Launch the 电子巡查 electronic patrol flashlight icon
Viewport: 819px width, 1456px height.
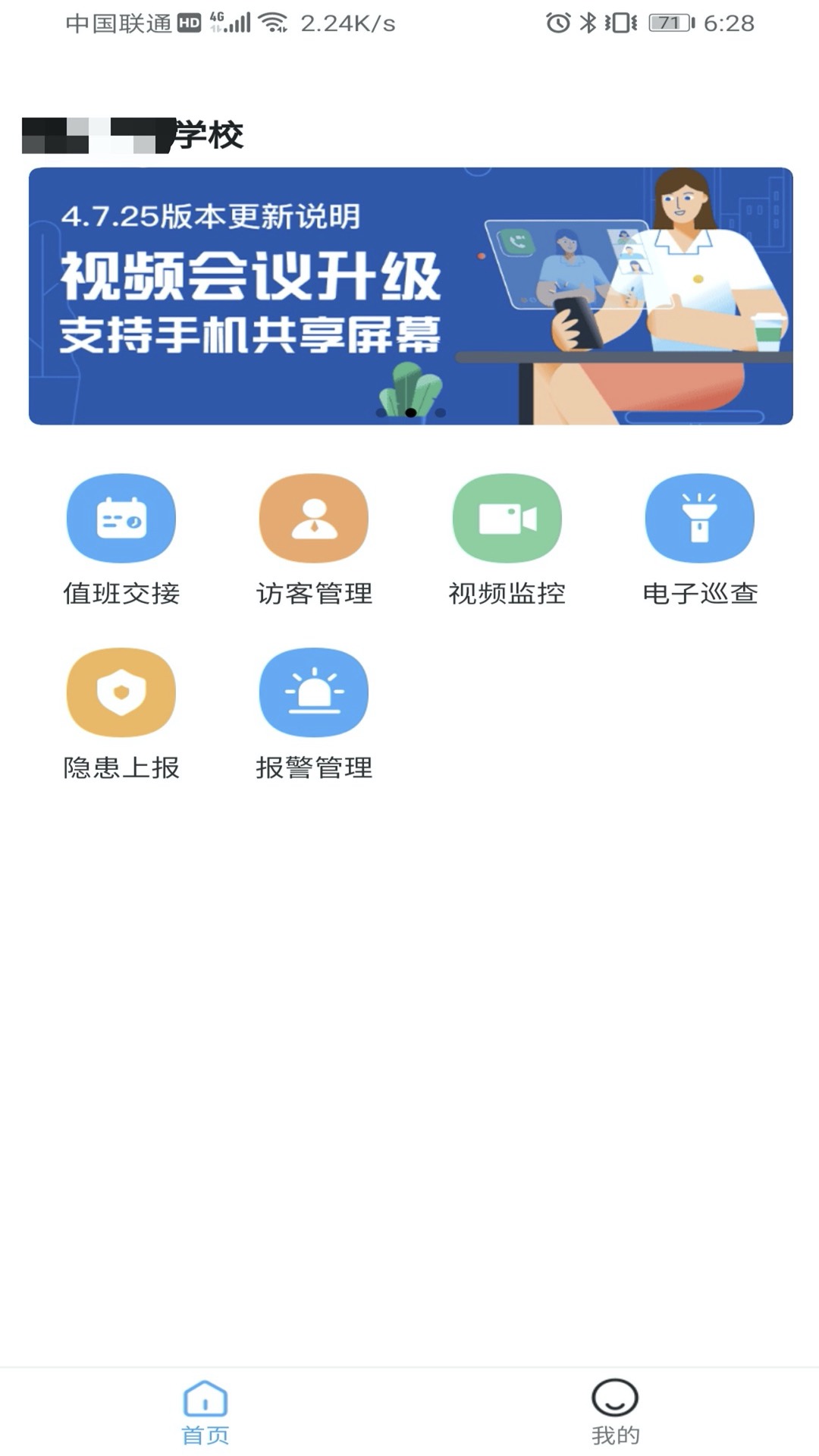[x=699, y=519]
